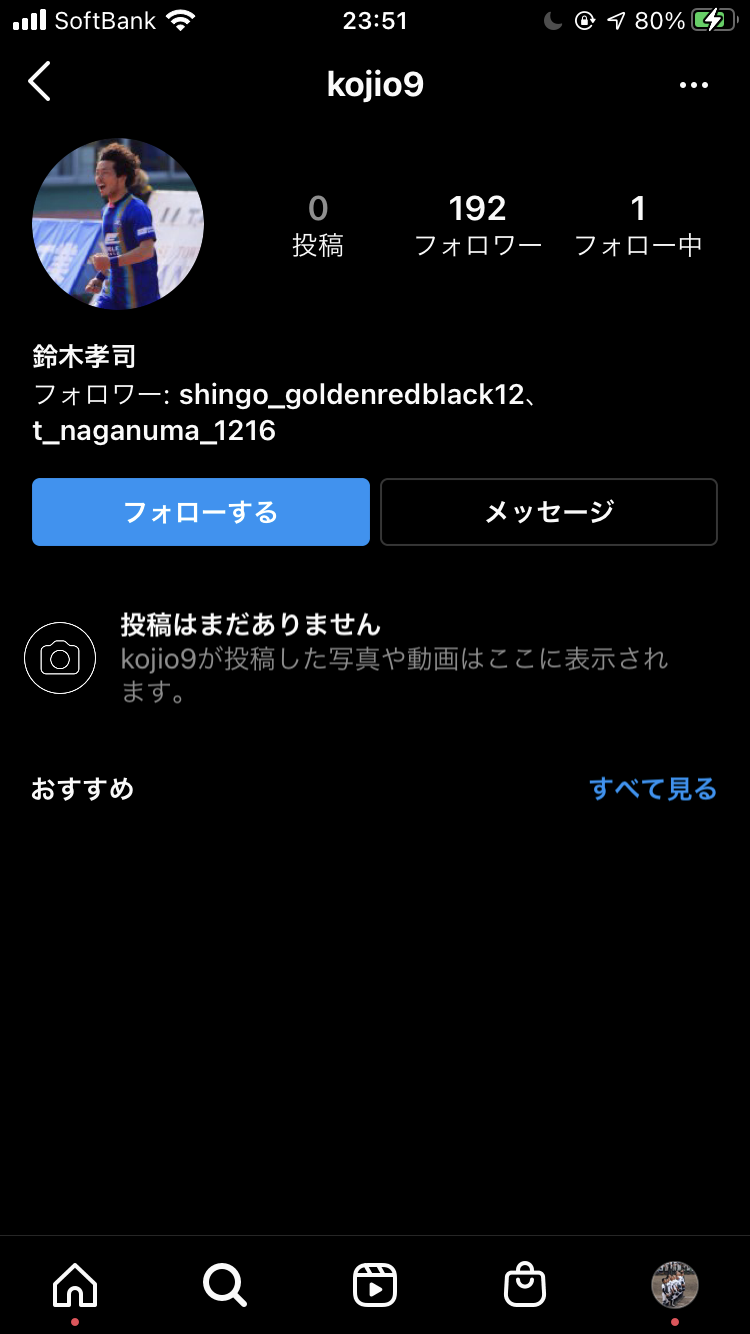Switch to the Home tab
This screenshot has height=1334, width=750.
(75, 1284)
